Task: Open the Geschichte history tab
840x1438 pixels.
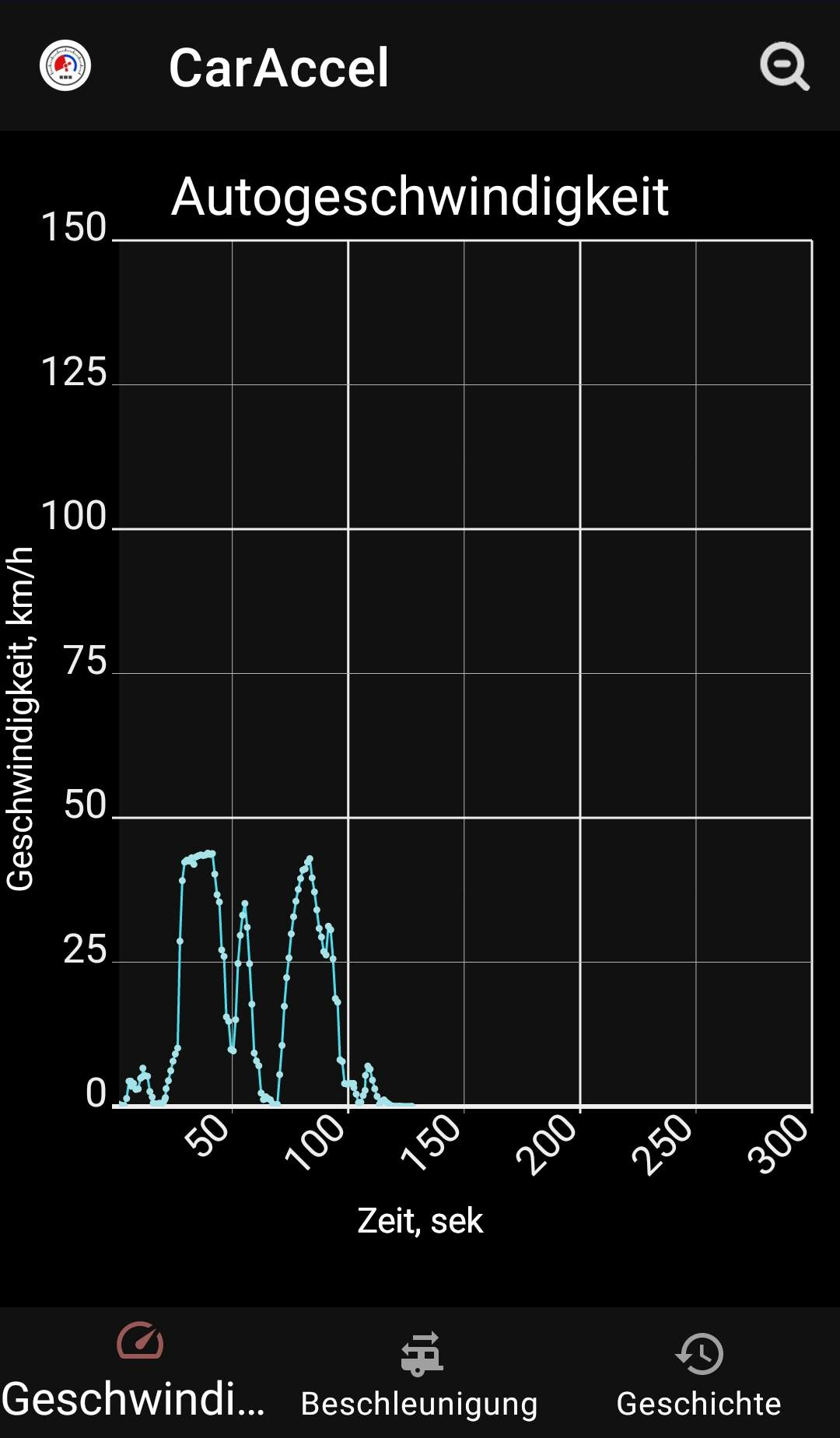Action: (698, 1374)
